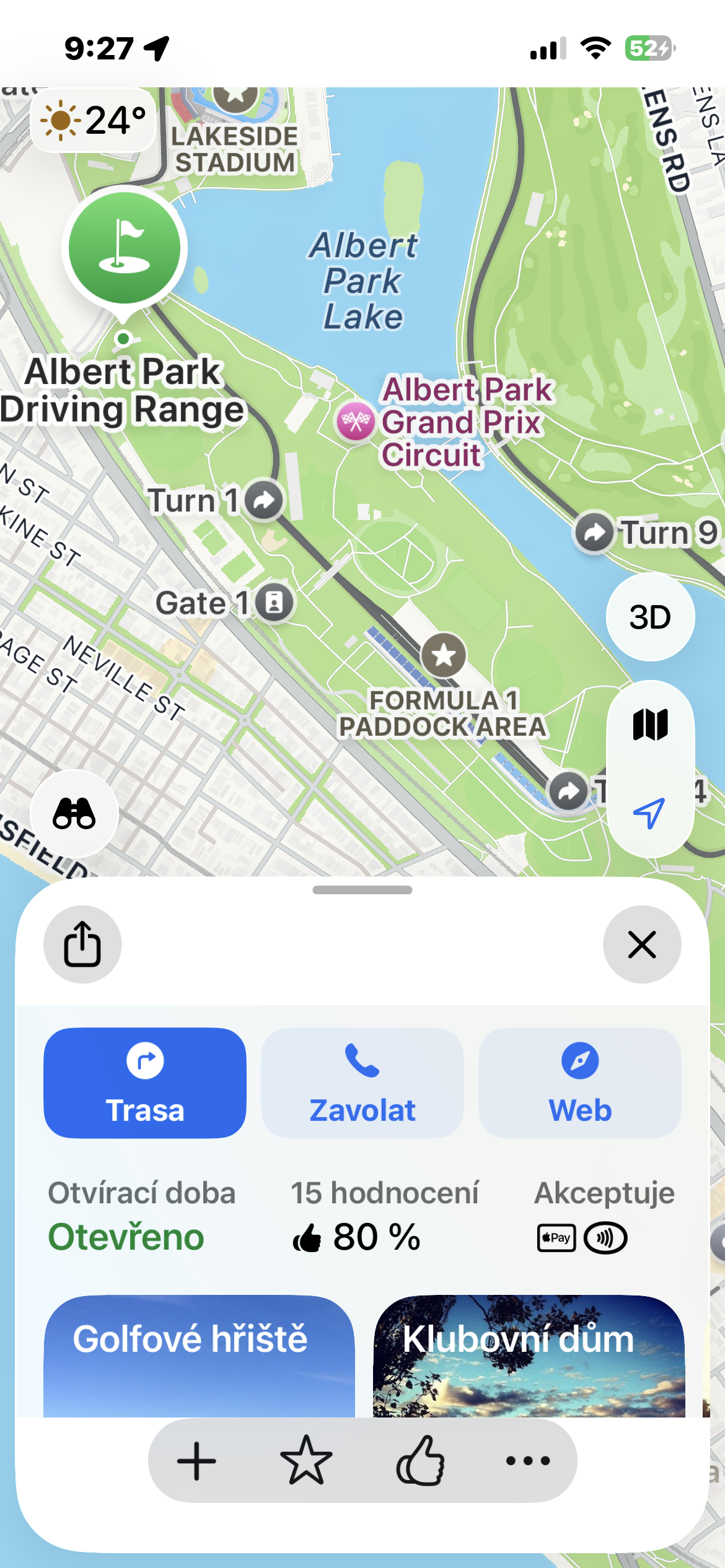Call the venue using Zavolat

point(362,1082)
